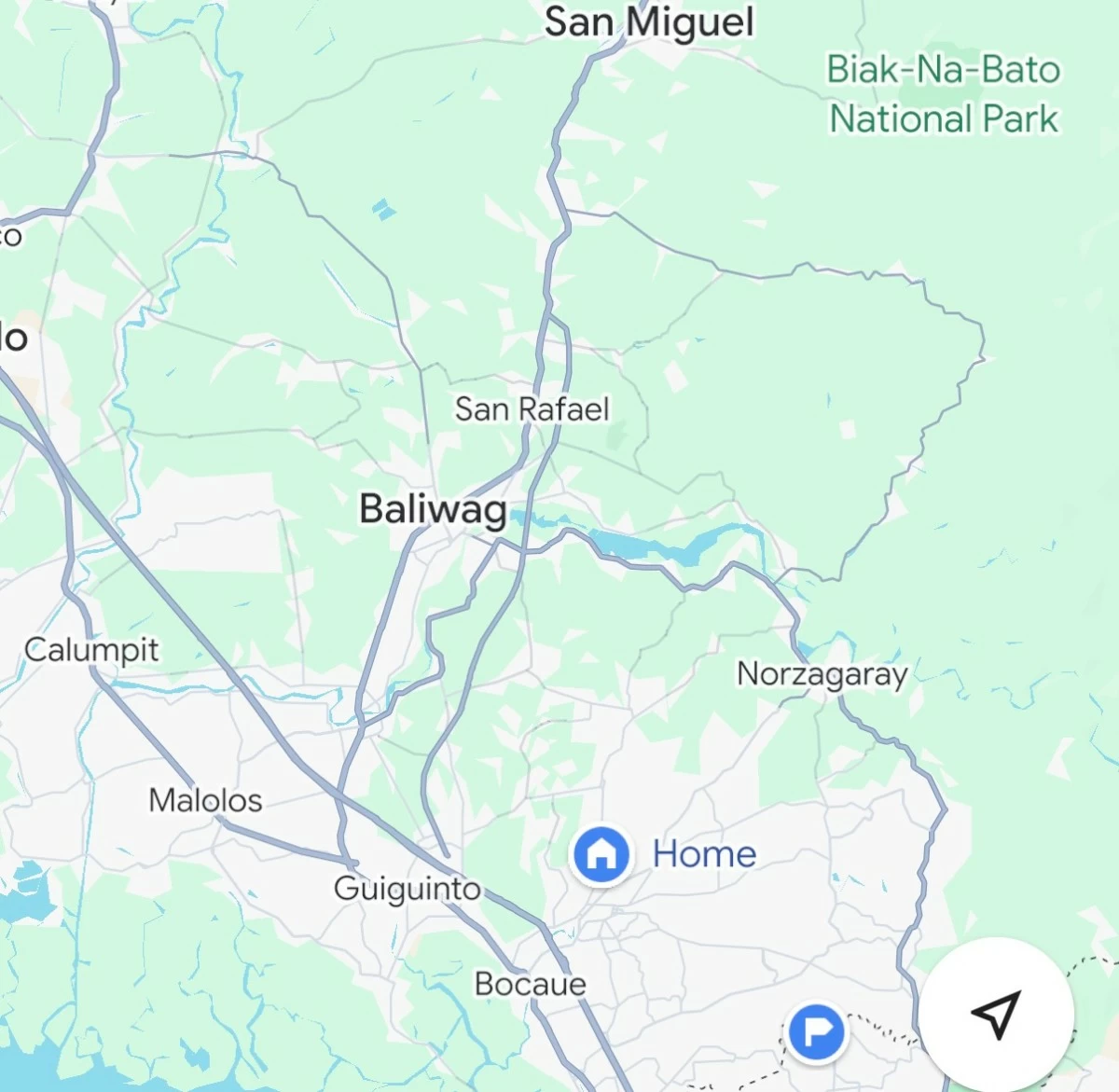Select Biak-Na-Bato National Park label
This screenshot has height=1092, width=1119.
click(943, 94)
